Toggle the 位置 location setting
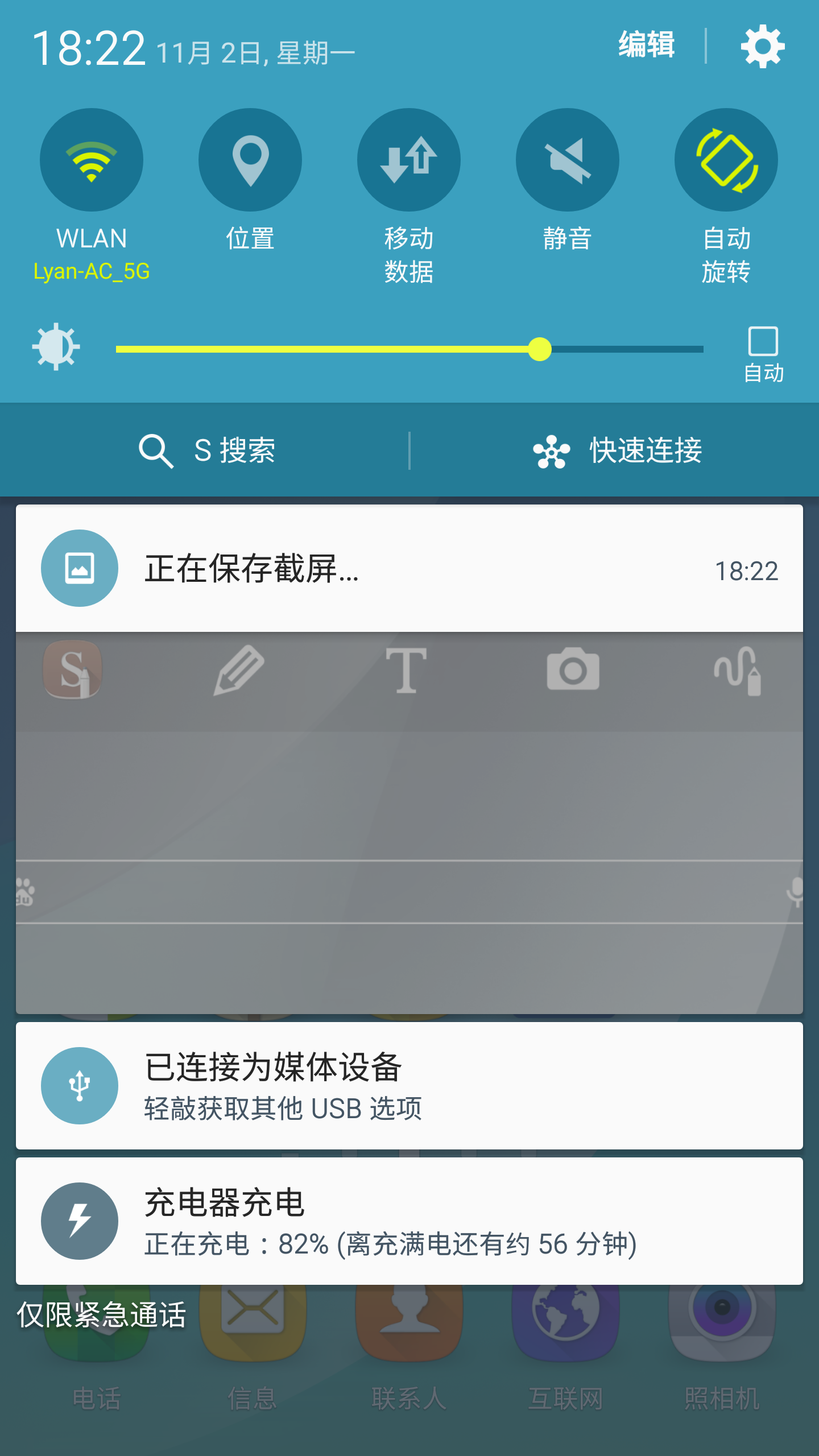The image size is (819, 1456). 250,160
